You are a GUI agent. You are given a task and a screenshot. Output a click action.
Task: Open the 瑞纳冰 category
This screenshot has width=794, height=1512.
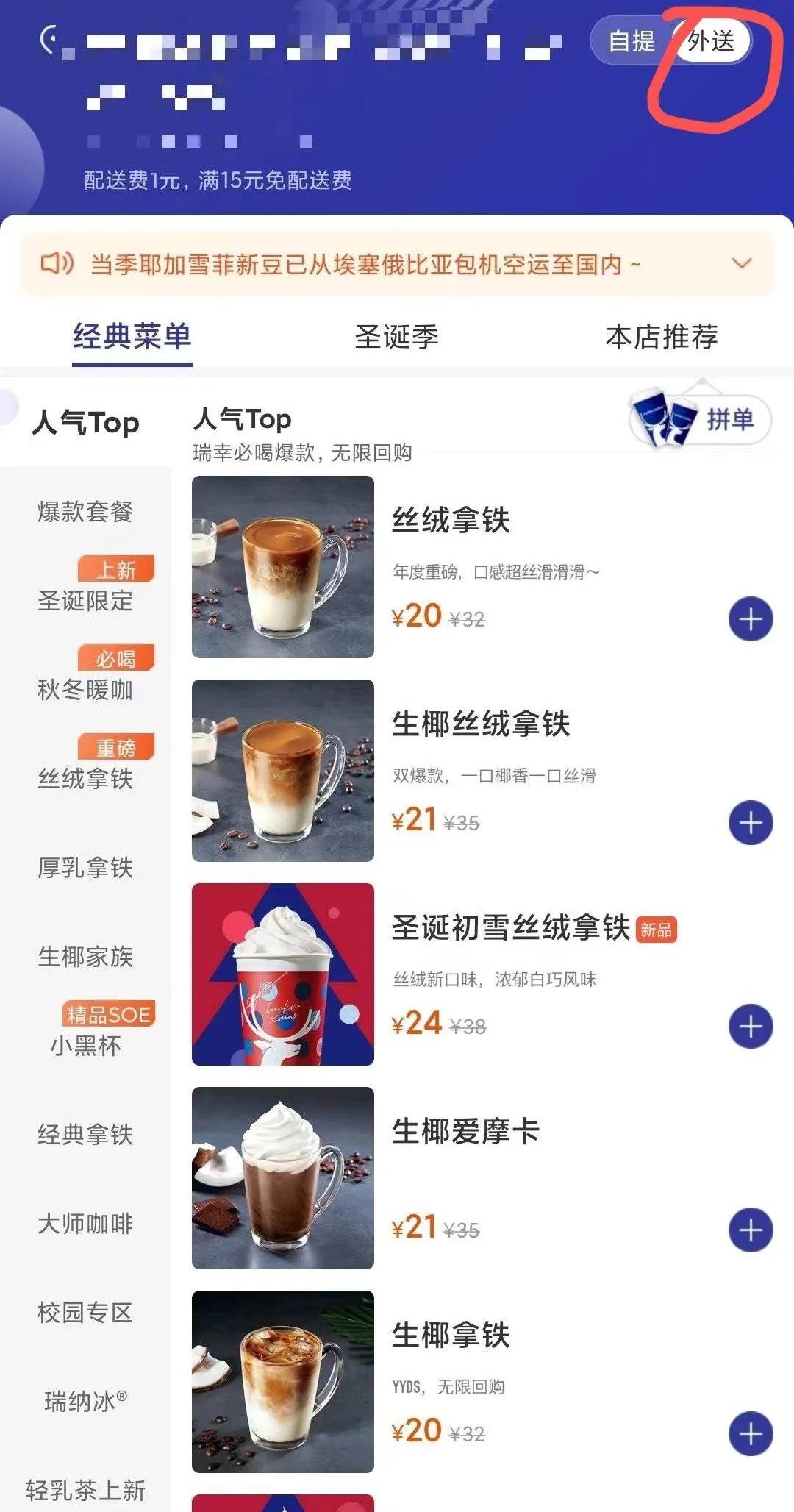(83, 1399)
